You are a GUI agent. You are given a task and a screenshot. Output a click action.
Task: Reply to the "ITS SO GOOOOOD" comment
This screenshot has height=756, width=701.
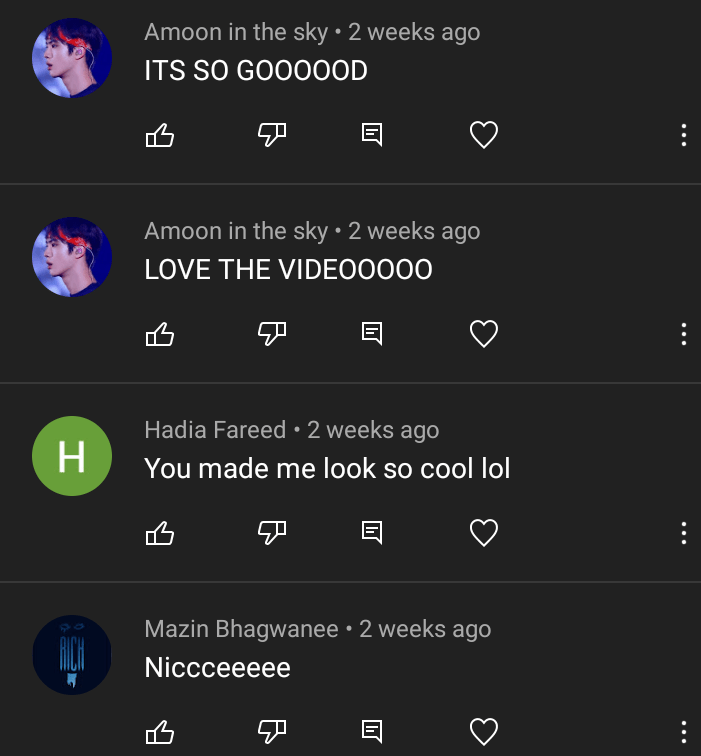click(372, 135)
